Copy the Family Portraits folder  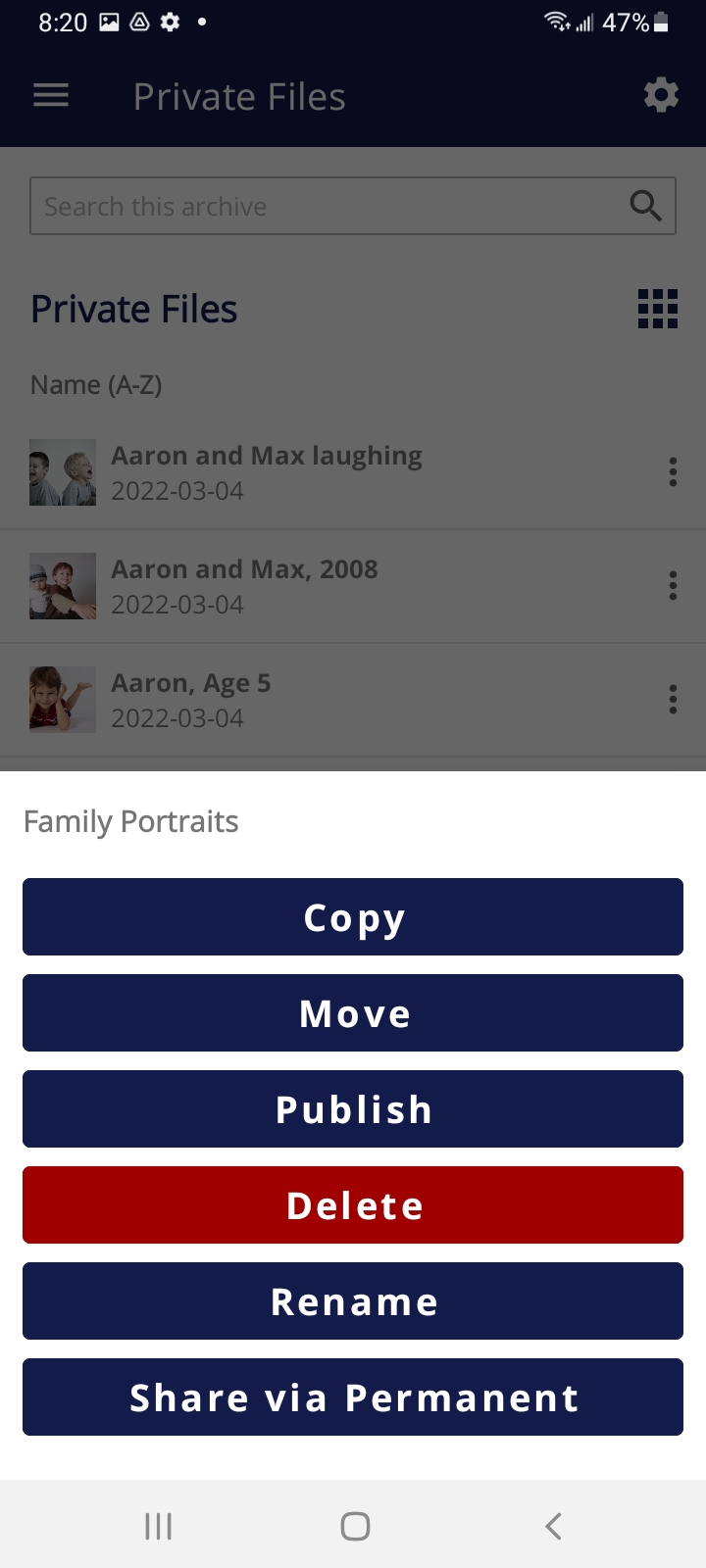point(353,917)
